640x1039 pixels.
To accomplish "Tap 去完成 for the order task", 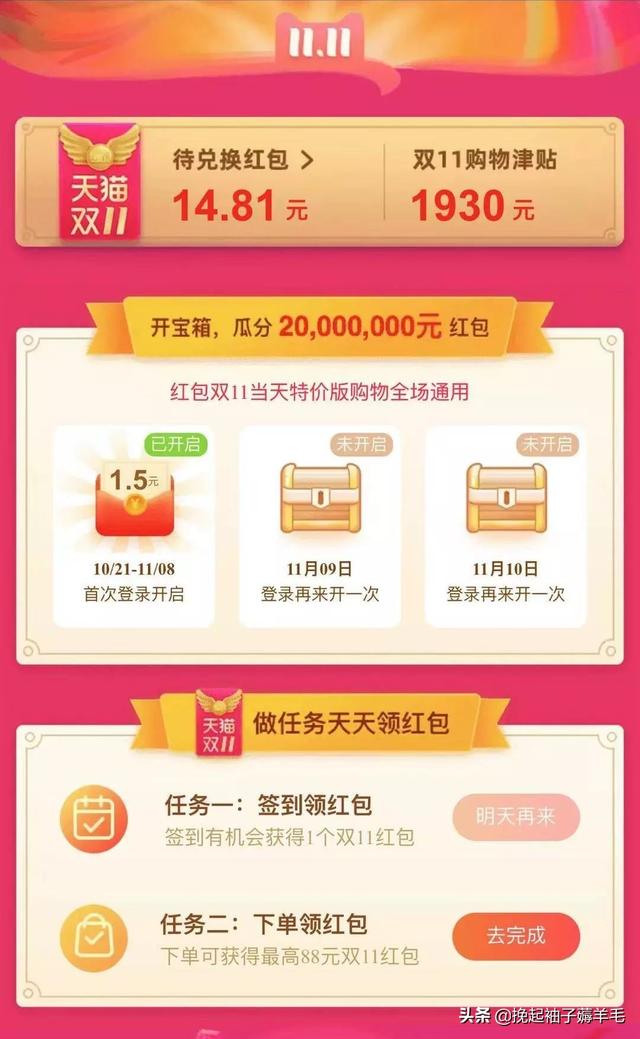I will tap(516, 936).
